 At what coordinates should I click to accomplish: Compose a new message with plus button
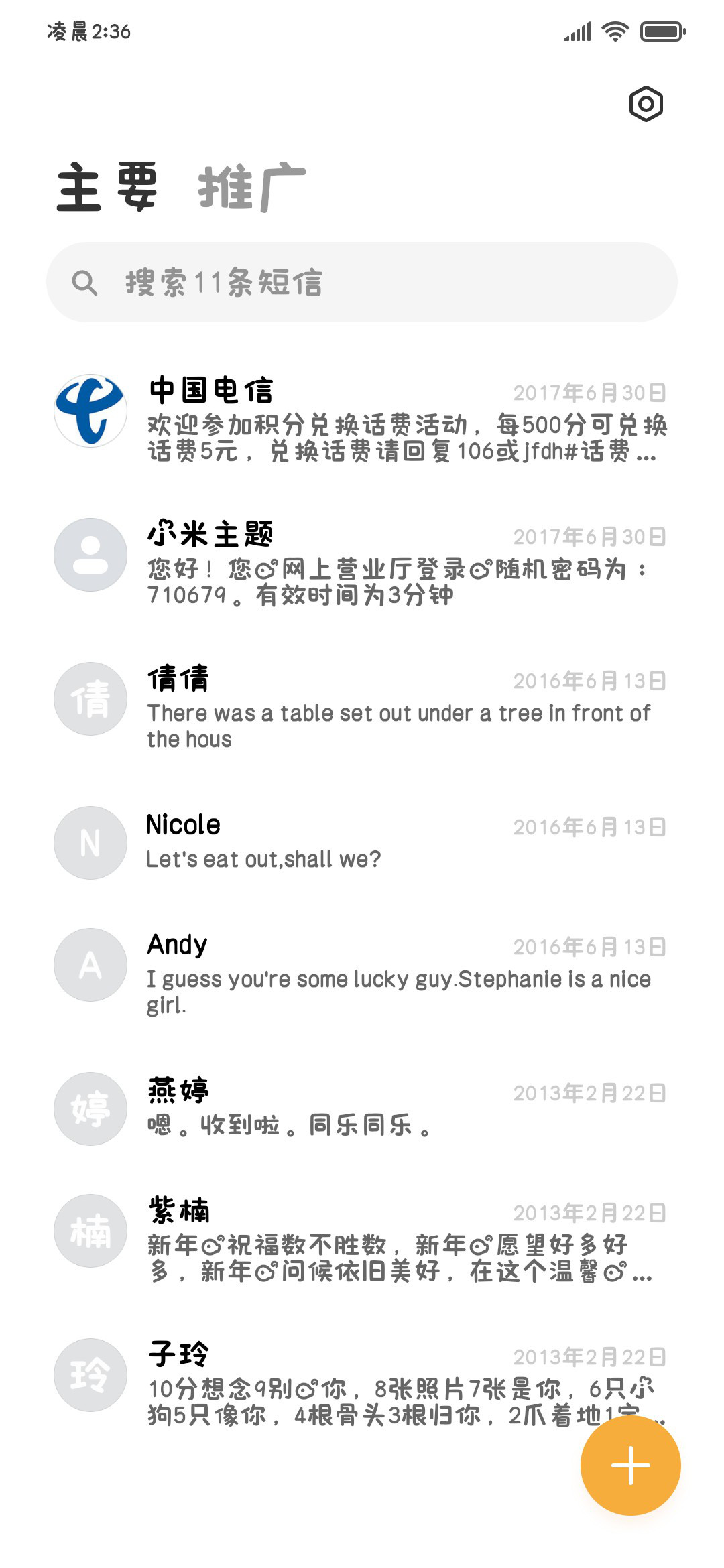tap(630, 1465)
